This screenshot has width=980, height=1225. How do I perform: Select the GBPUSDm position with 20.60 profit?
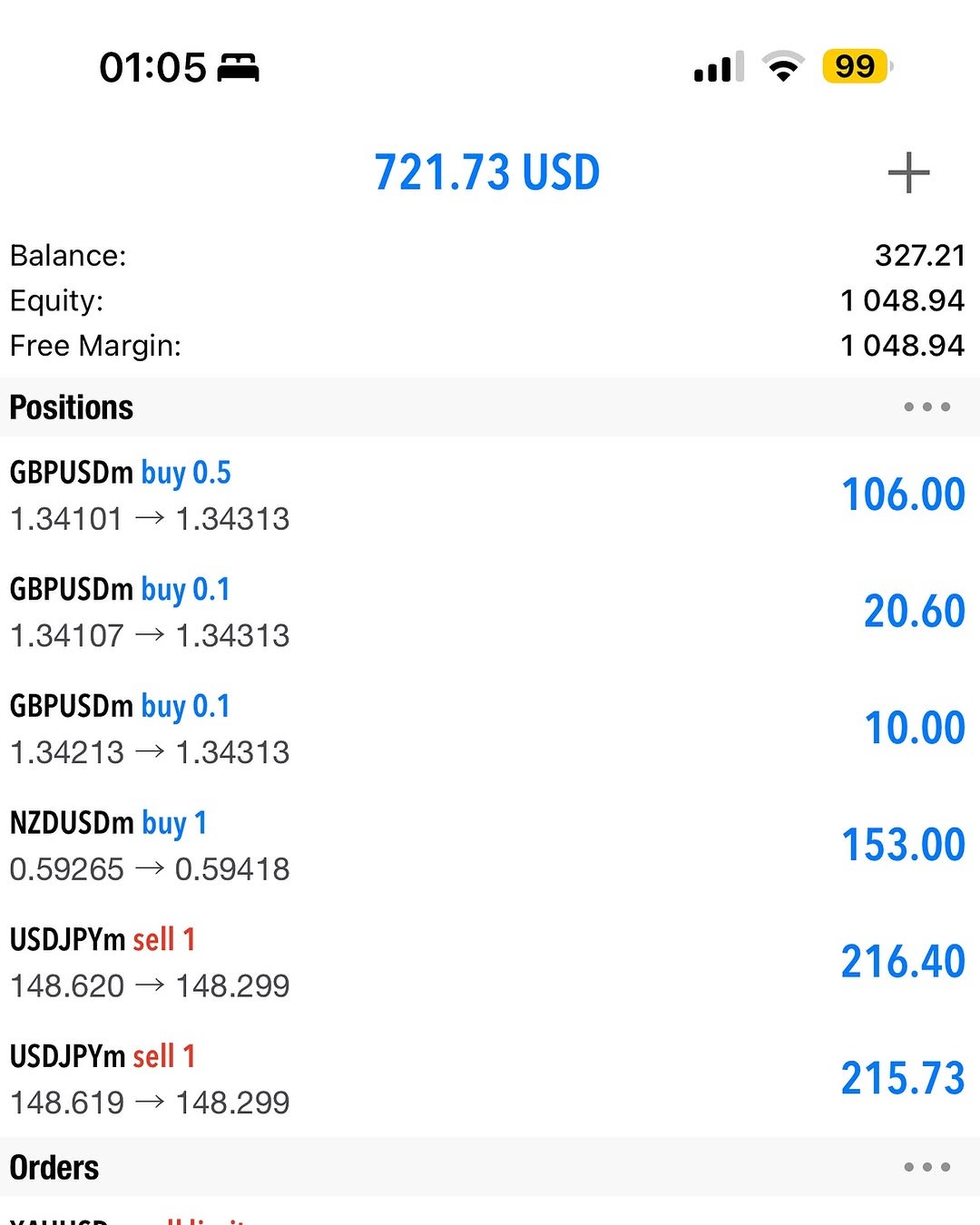coord(490,612)
